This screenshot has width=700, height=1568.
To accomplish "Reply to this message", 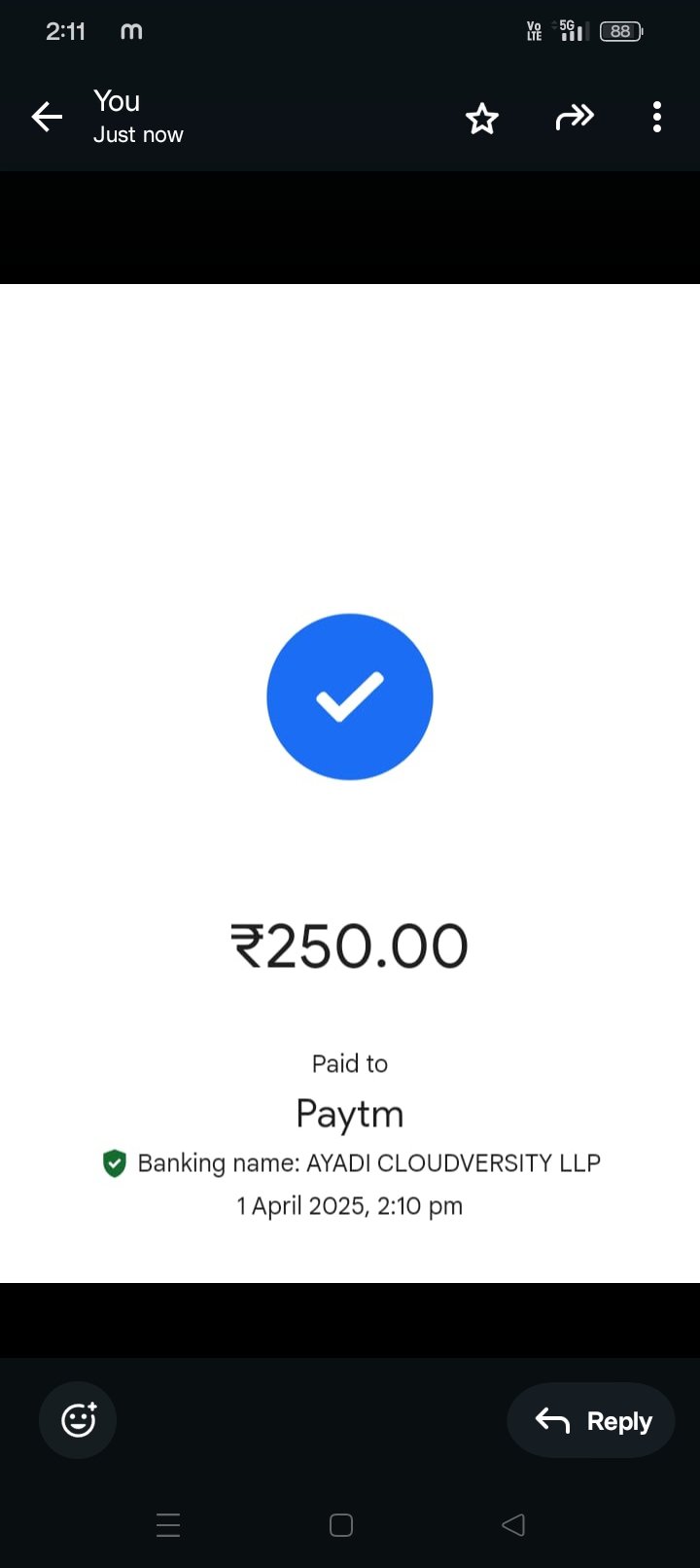I will [591, 1421].
